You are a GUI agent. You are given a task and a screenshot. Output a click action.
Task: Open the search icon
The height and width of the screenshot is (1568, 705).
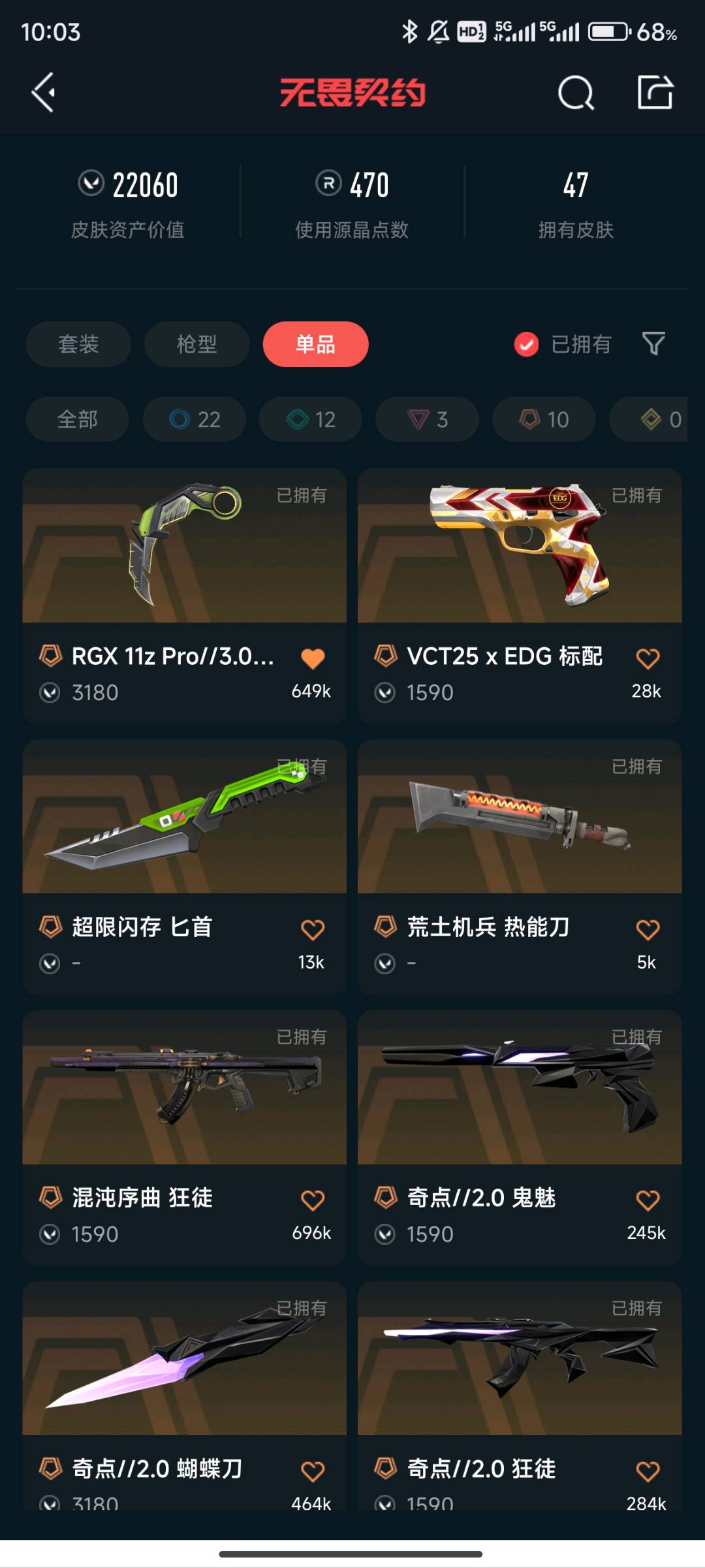575,93
